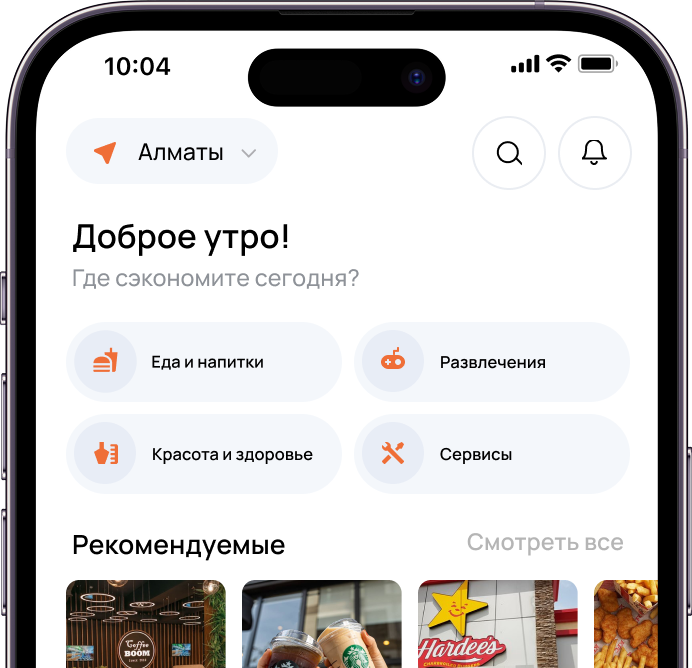Viewport: 692px width, 668px height.
Task: Open the Coffee Boom recommended card
Action: [146, 625]
